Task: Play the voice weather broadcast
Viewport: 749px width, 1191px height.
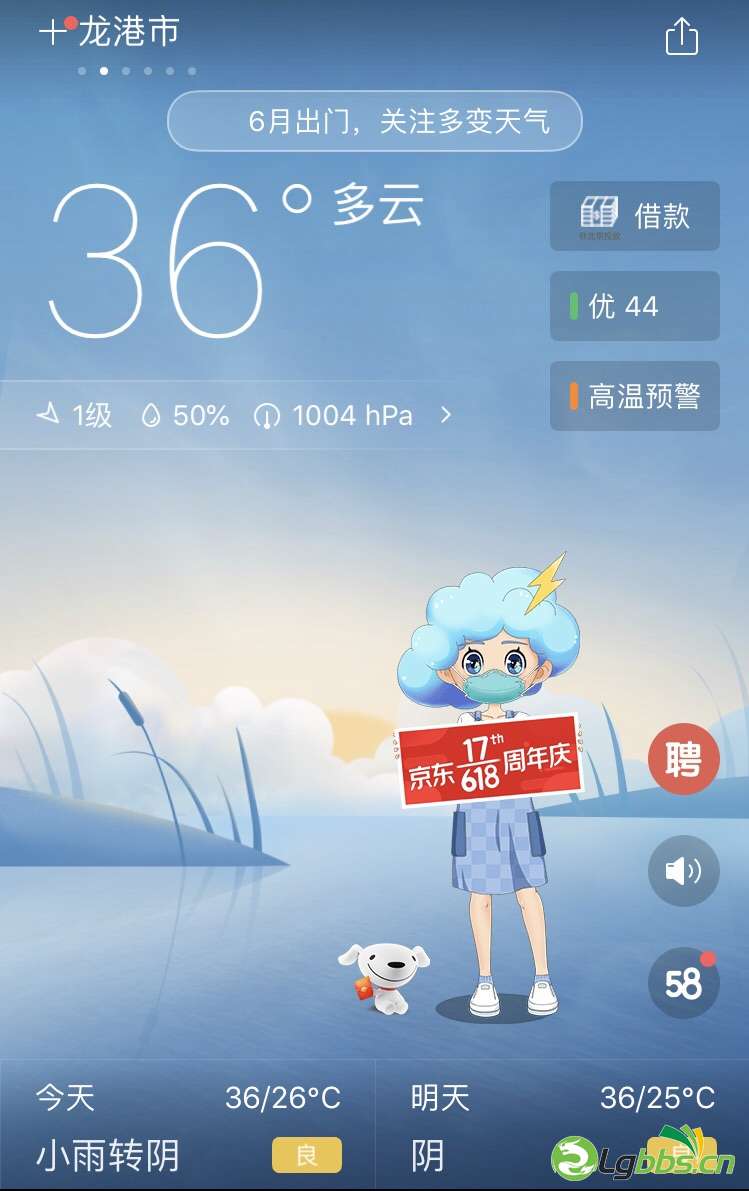Action: (684, 871)
